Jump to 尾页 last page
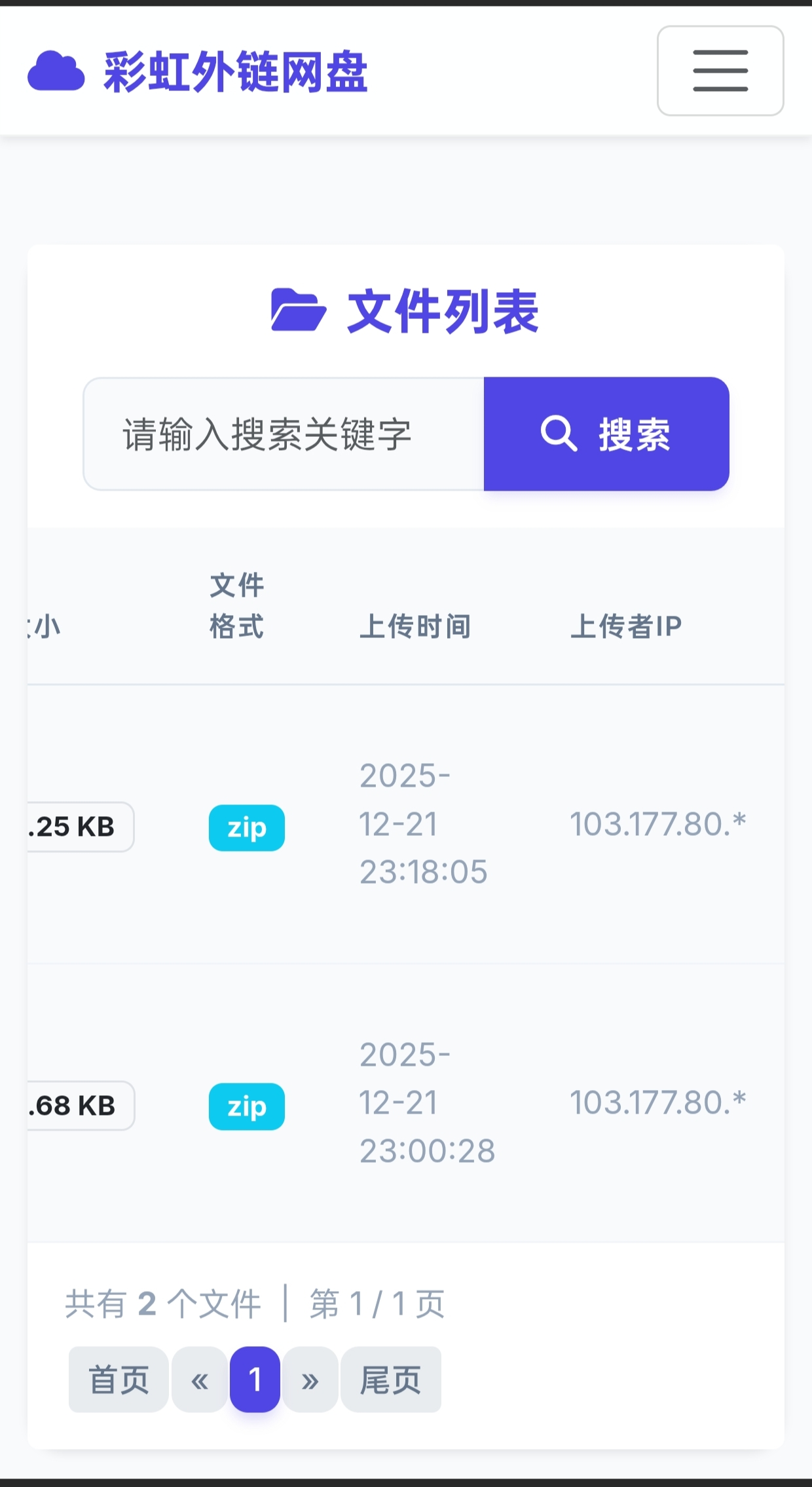This screenshot has height=1487, width=812. (x=391, y=1380)
